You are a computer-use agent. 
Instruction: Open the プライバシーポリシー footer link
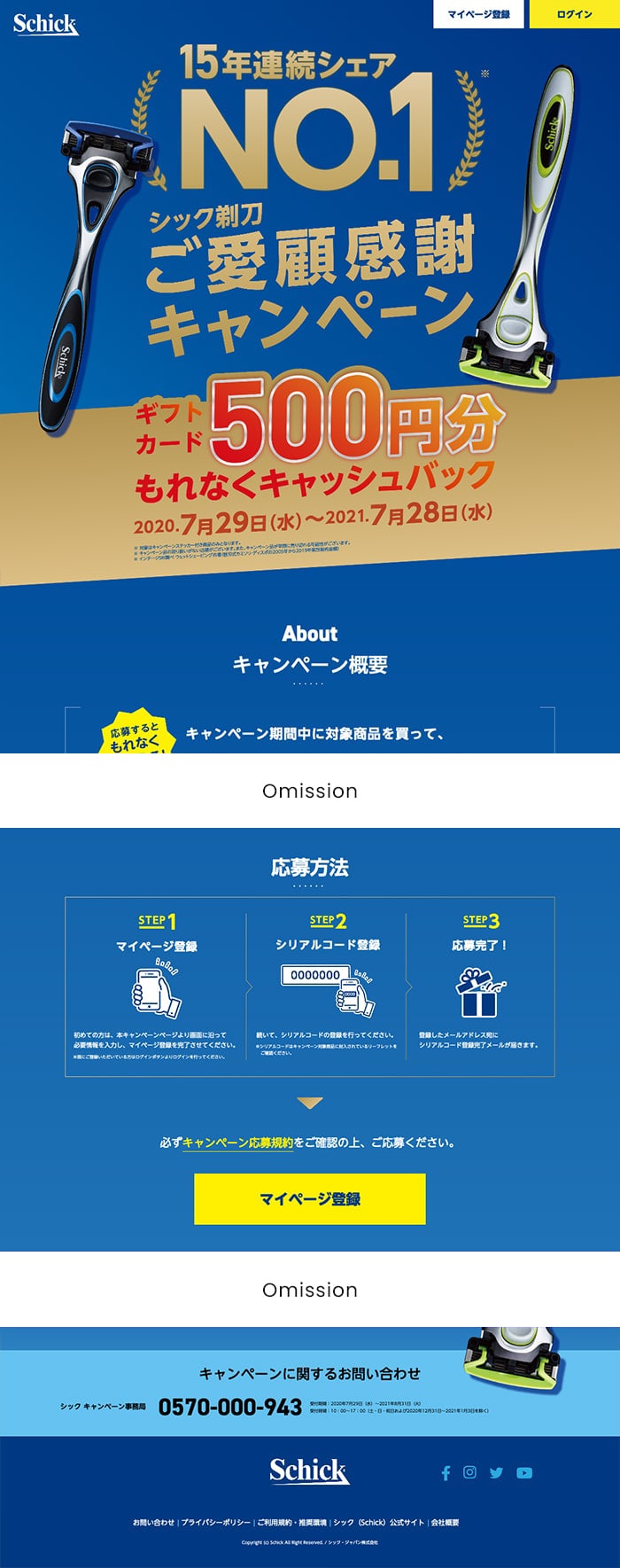point(216,1523)
